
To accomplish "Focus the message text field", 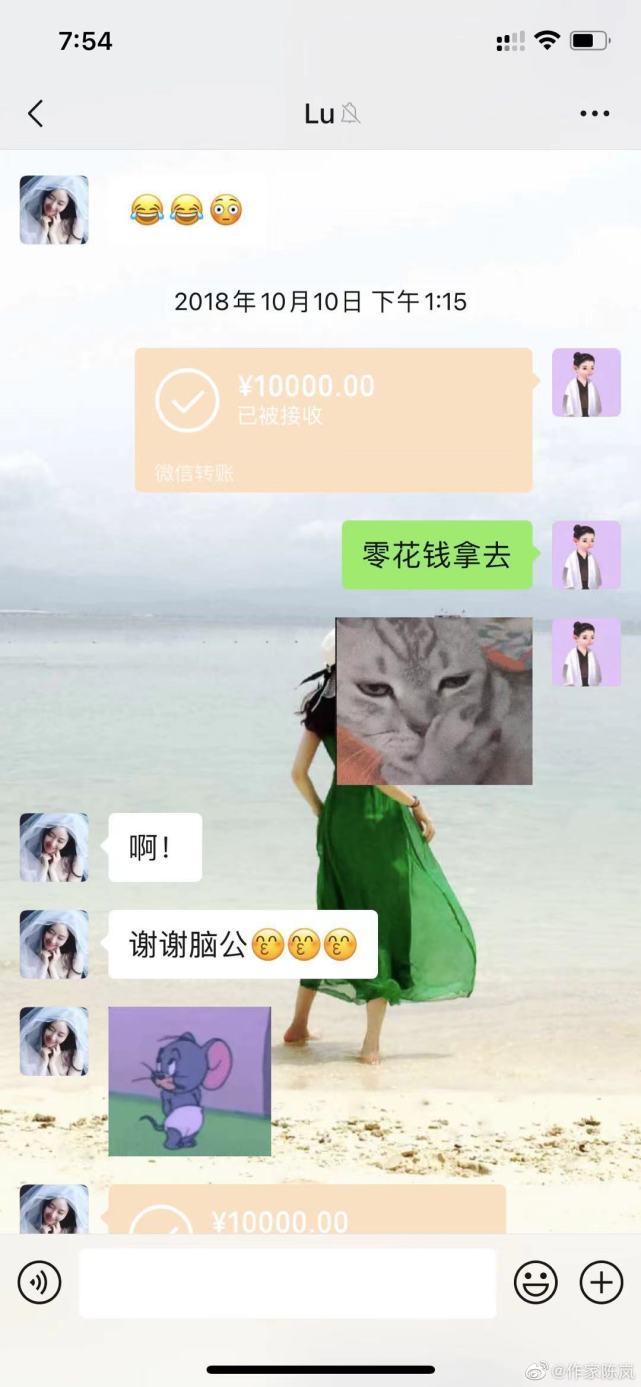I will pos(287,1283).
